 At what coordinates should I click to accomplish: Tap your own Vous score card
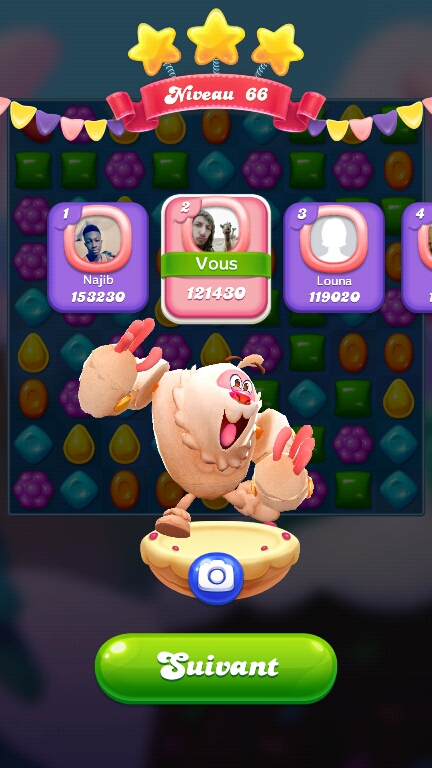click(216, 258)
